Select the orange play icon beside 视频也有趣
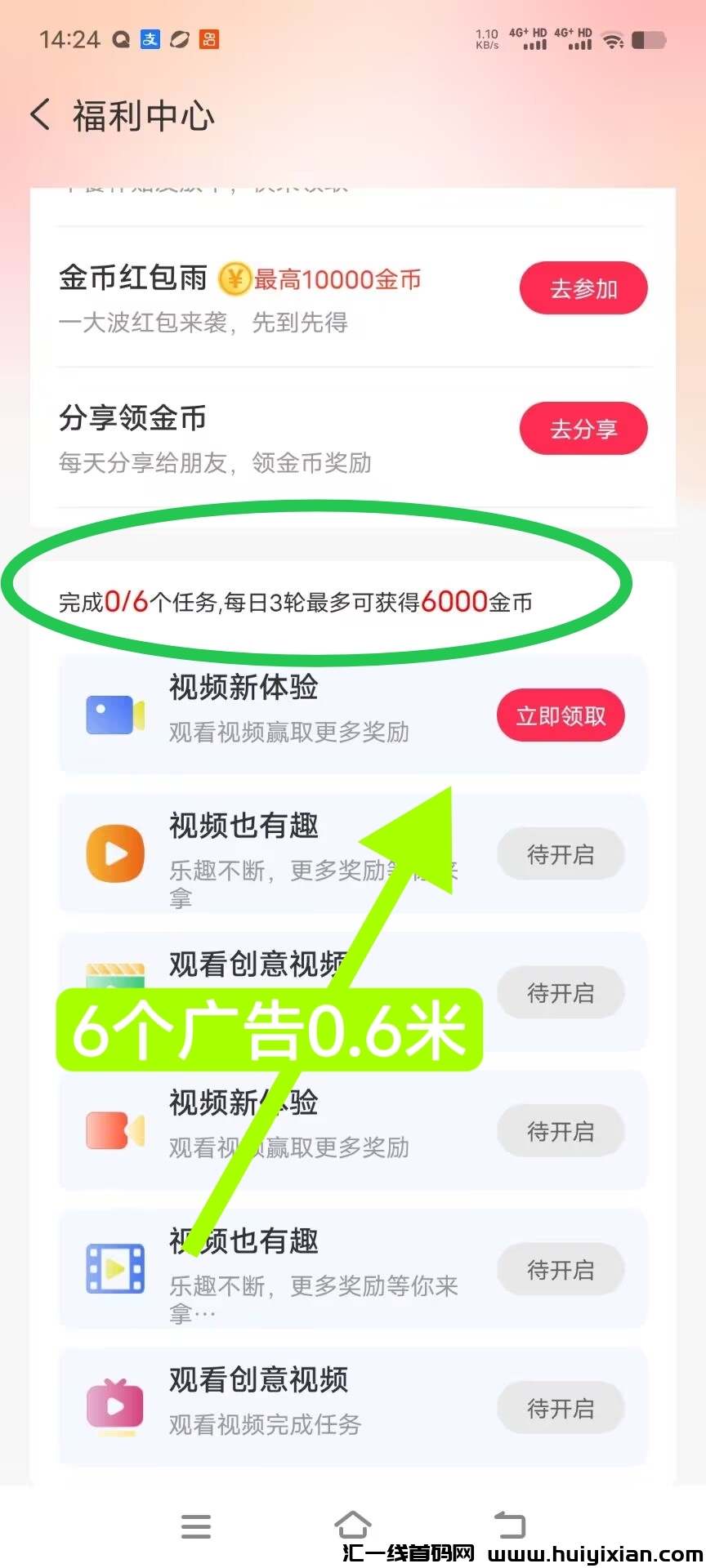 (x=114, y=853)
